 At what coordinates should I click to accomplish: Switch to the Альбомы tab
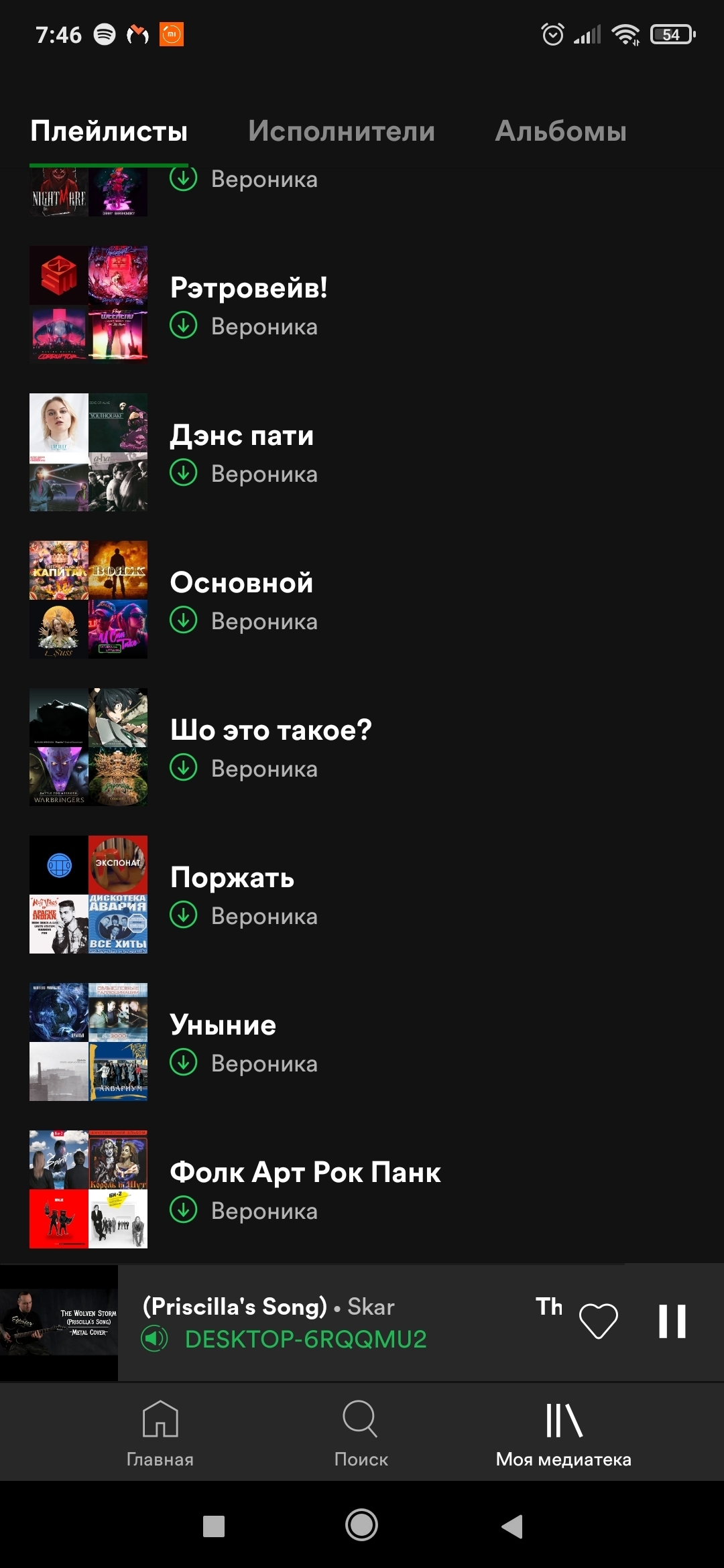[x=560, y=131]
